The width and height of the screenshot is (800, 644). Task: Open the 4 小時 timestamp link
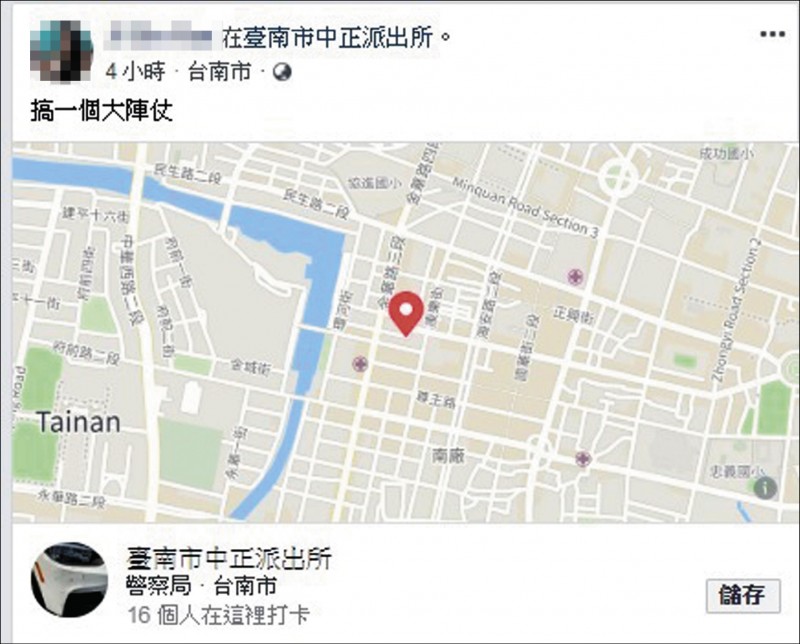click(x=139, y=73)
